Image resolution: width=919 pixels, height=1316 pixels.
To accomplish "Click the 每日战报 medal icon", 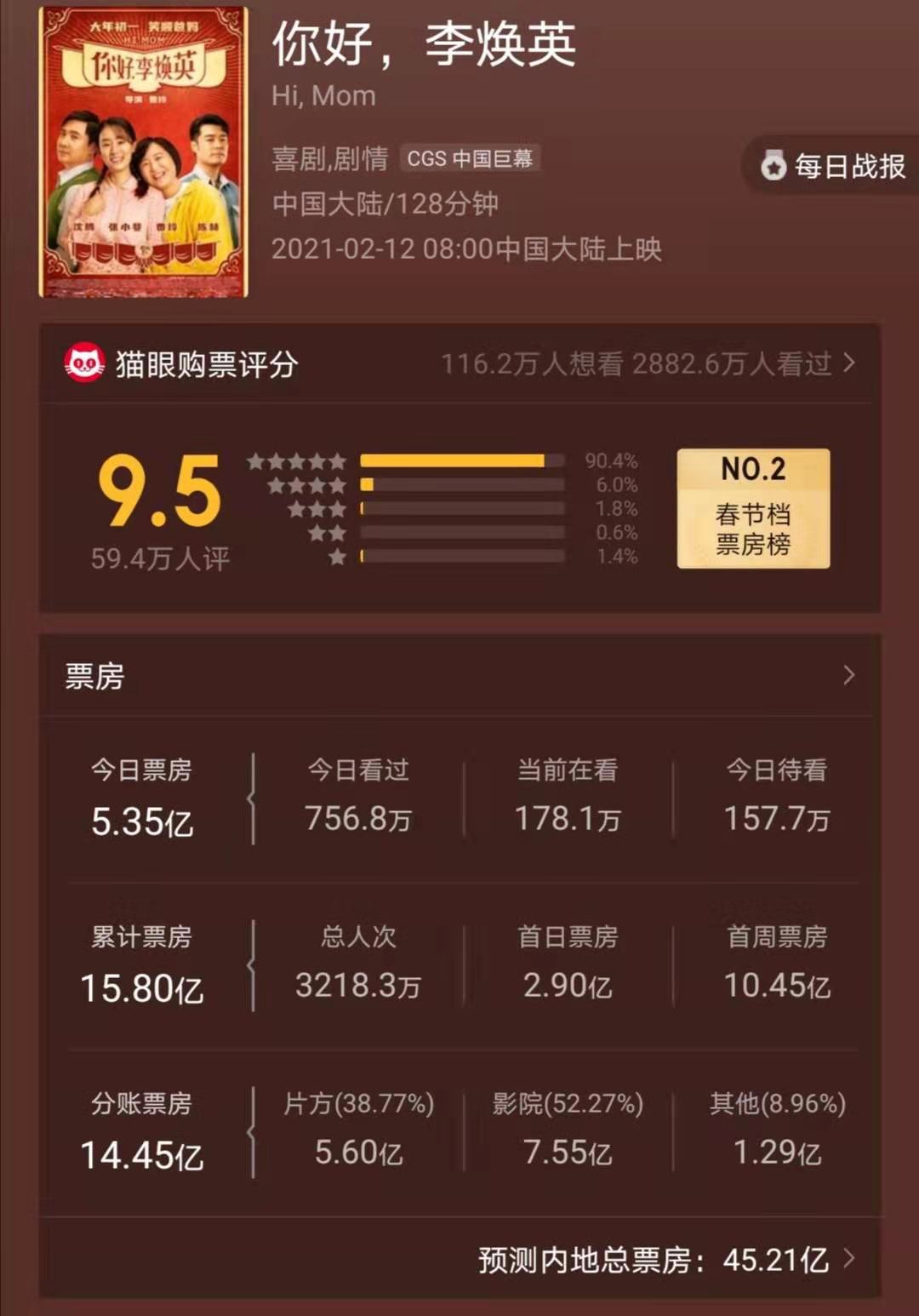I will click(x=773, y=163).
